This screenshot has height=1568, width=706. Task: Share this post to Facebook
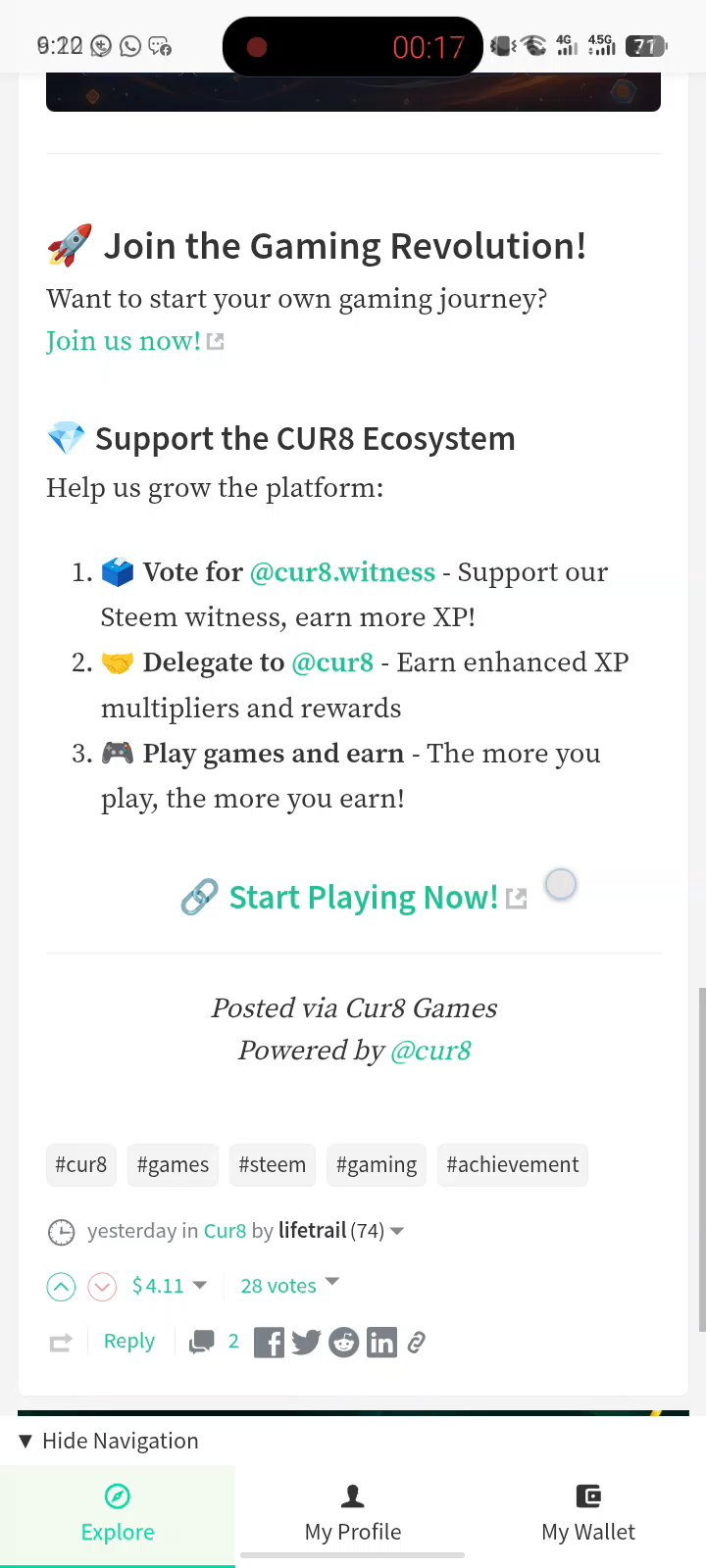269,1343
